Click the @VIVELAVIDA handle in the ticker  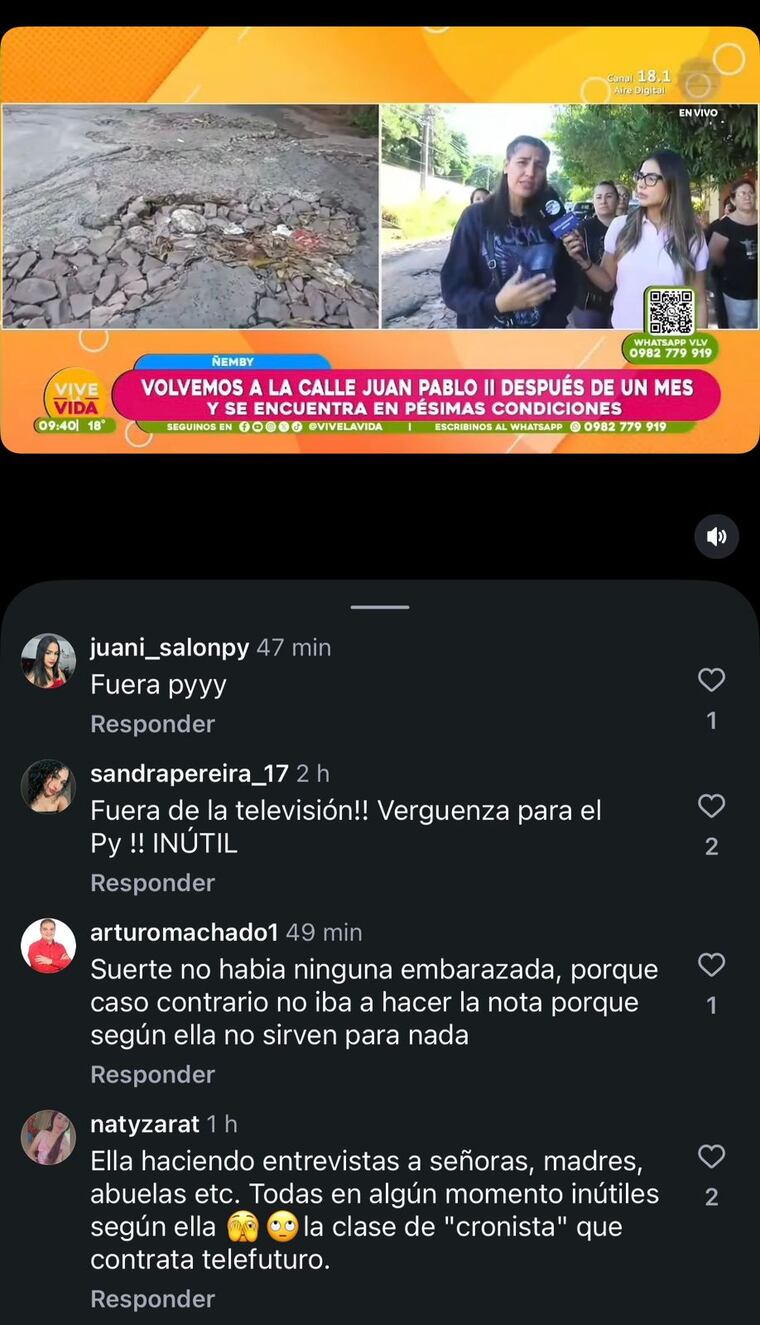tap(346, 430)
